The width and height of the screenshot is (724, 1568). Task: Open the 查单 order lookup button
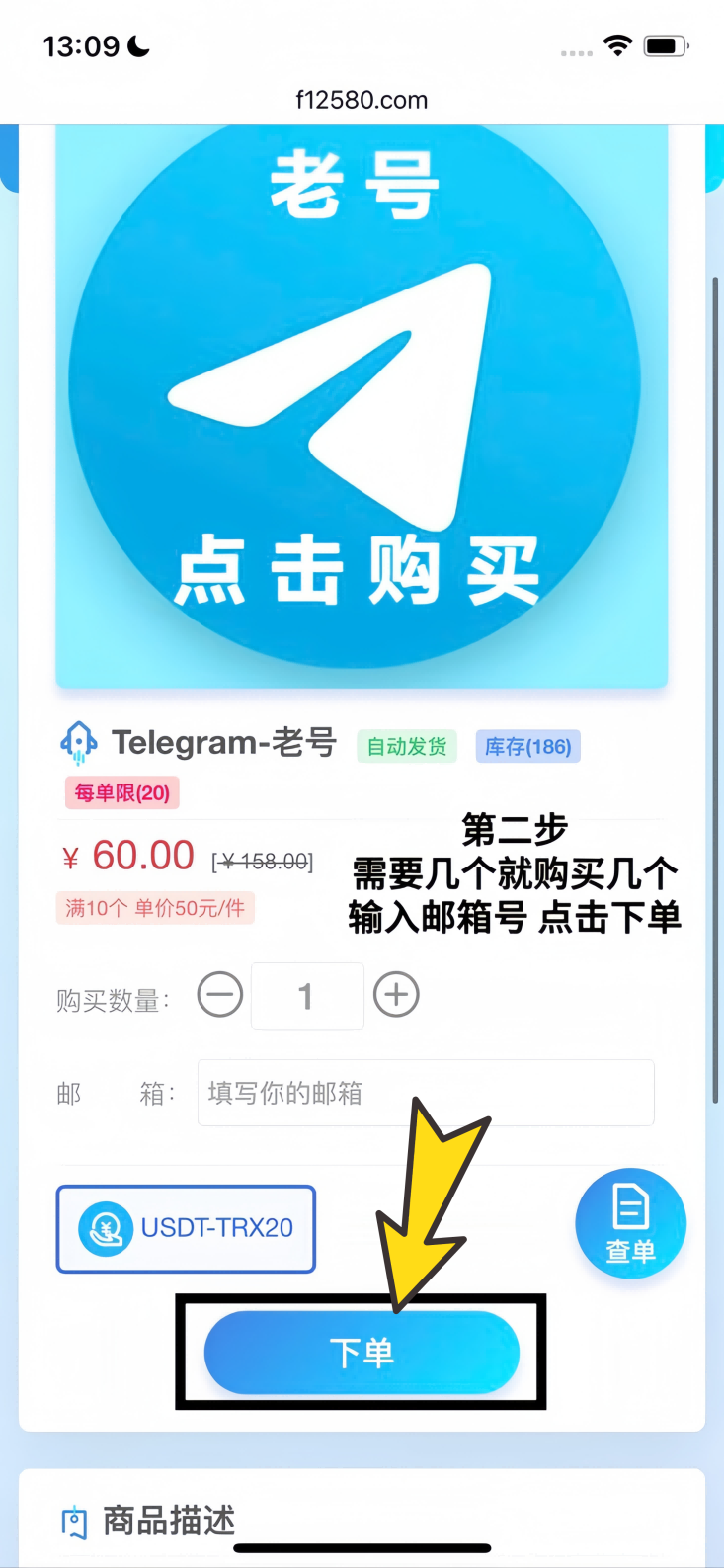630,1223
